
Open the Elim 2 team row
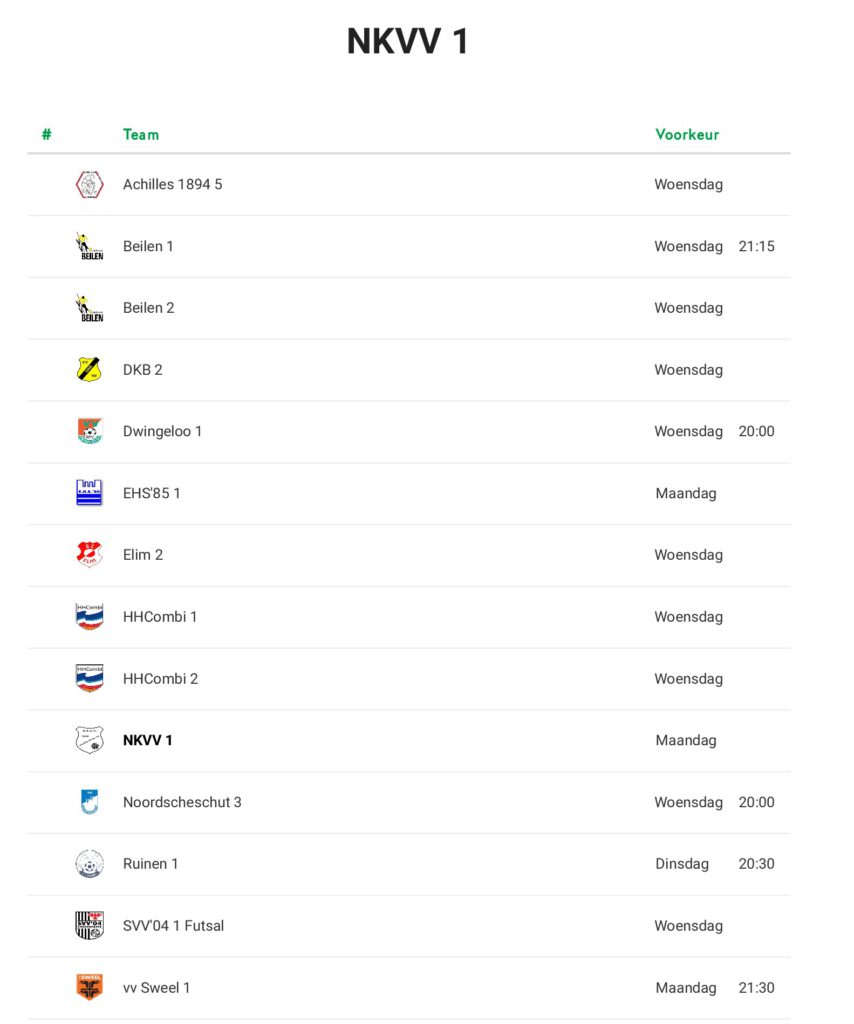(143, 555)
